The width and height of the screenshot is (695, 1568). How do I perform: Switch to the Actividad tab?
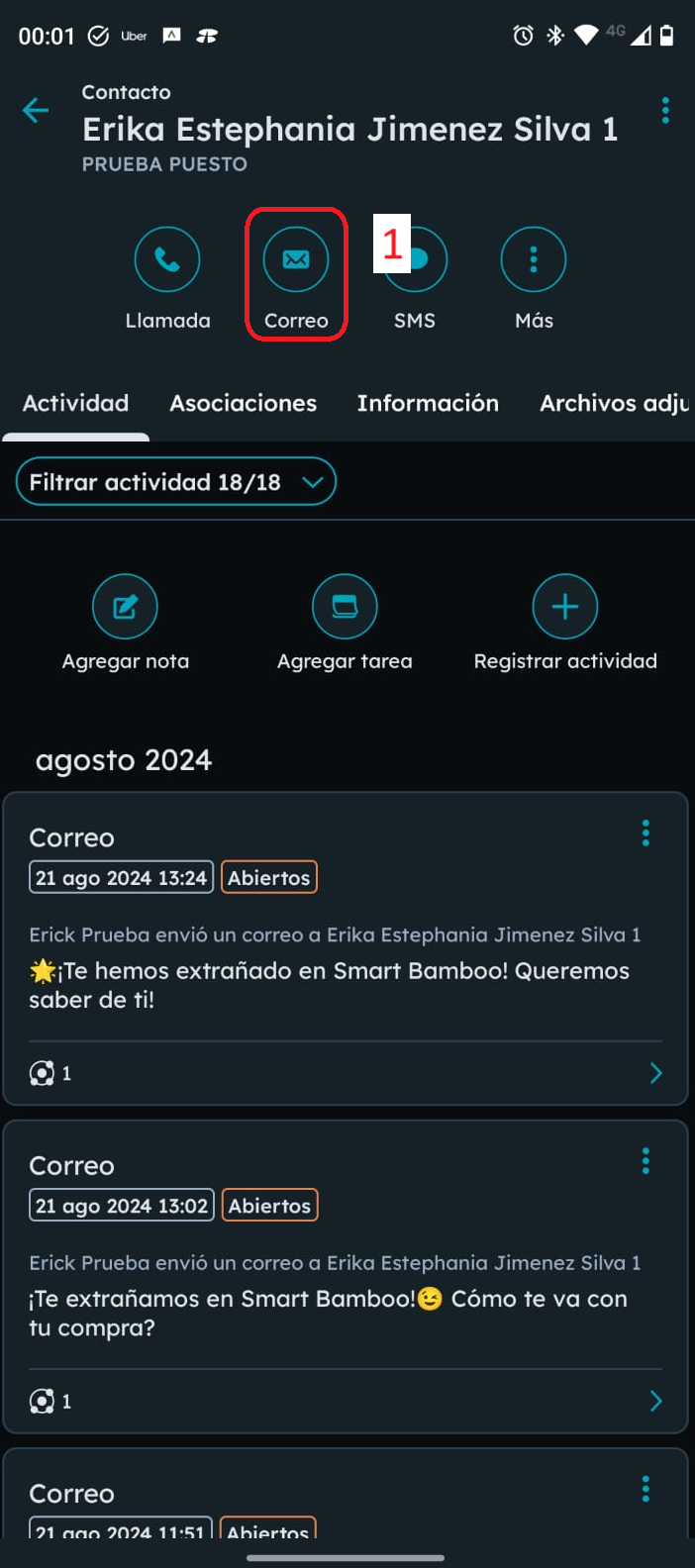point(76,404)
